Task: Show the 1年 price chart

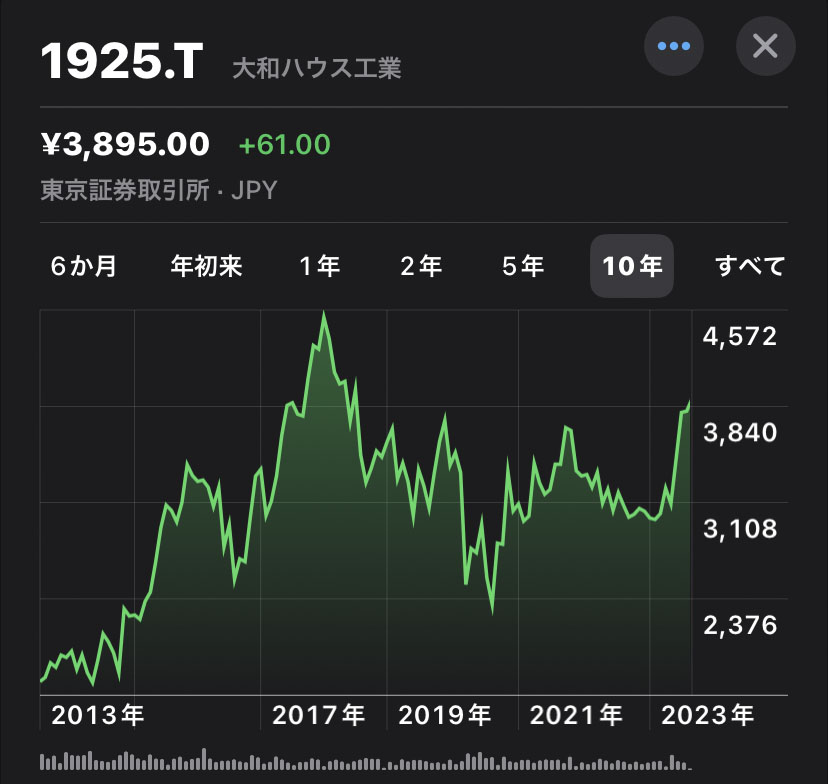Action: 320,266
